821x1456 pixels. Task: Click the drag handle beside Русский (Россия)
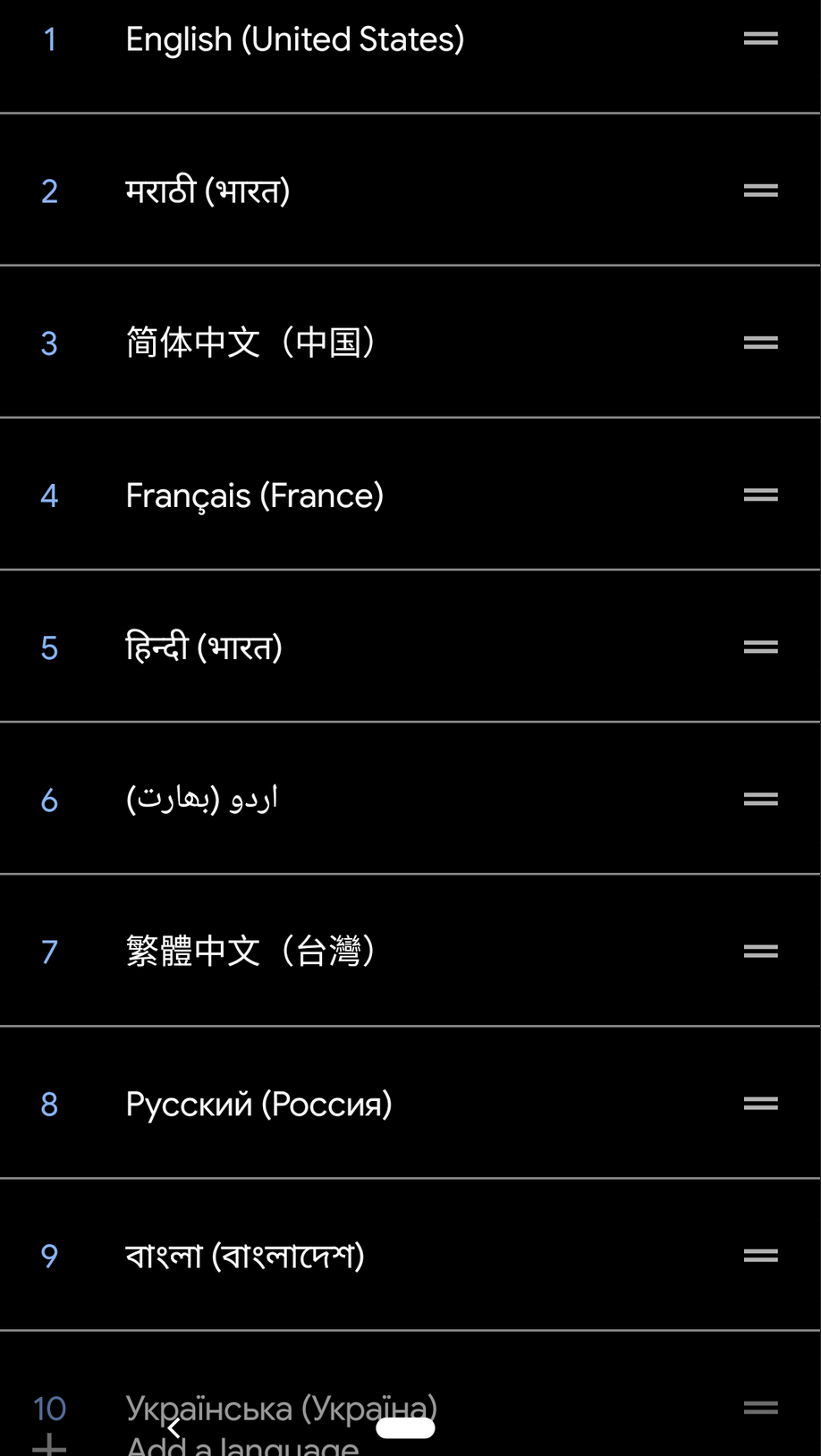[x=759, y=1103]
